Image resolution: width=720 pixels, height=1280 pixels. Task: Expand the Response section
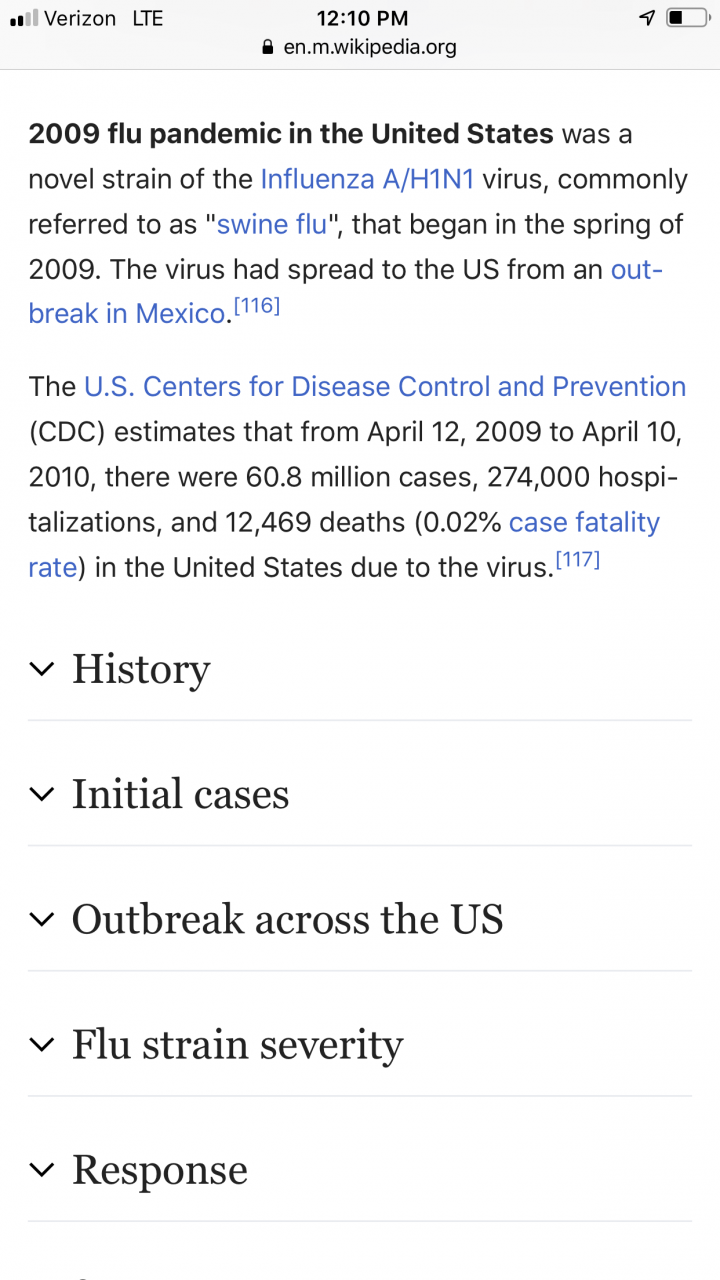tap(159, 1169)
